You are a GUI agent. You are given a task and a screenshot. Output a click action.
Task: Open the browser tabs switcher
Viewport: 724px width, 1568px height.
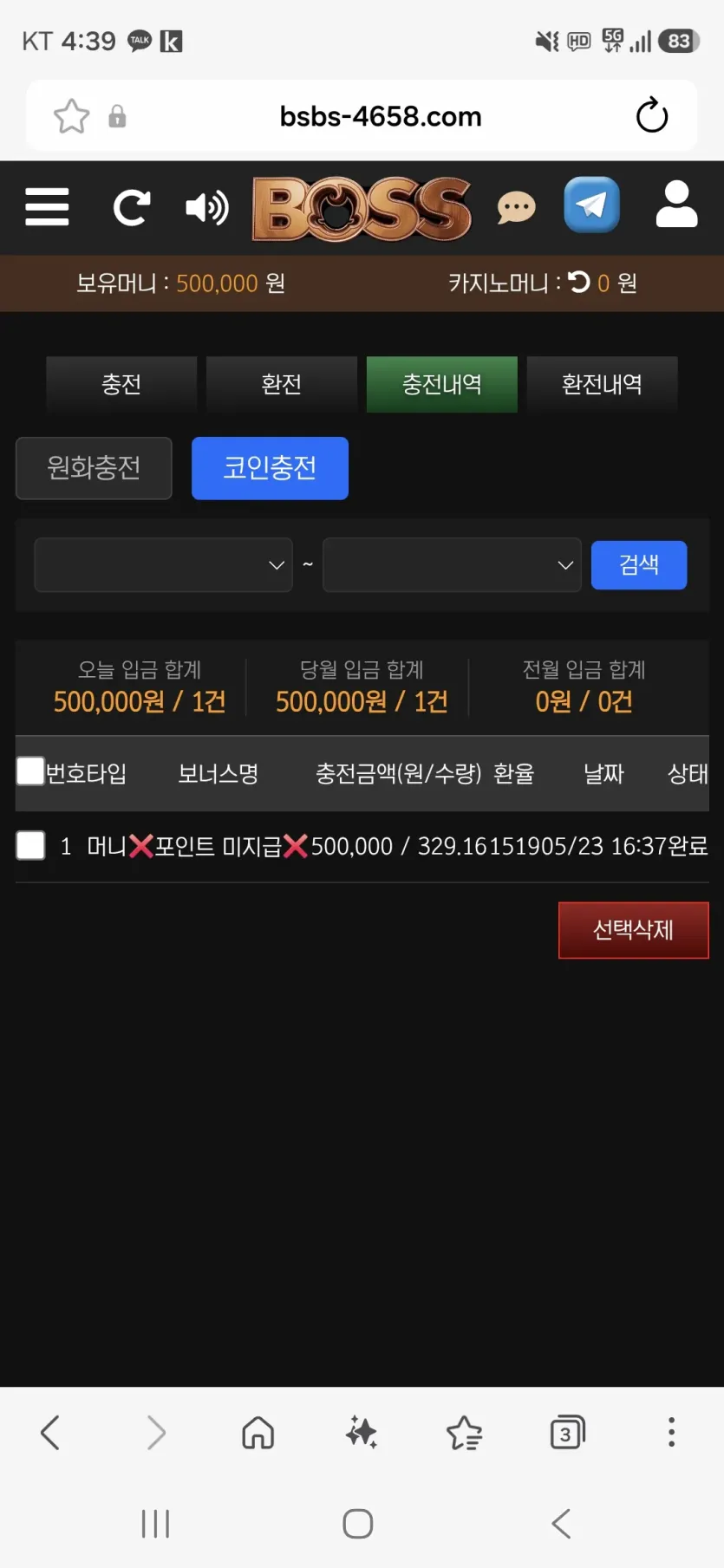pyautogui.click(x=568, y=1433)
